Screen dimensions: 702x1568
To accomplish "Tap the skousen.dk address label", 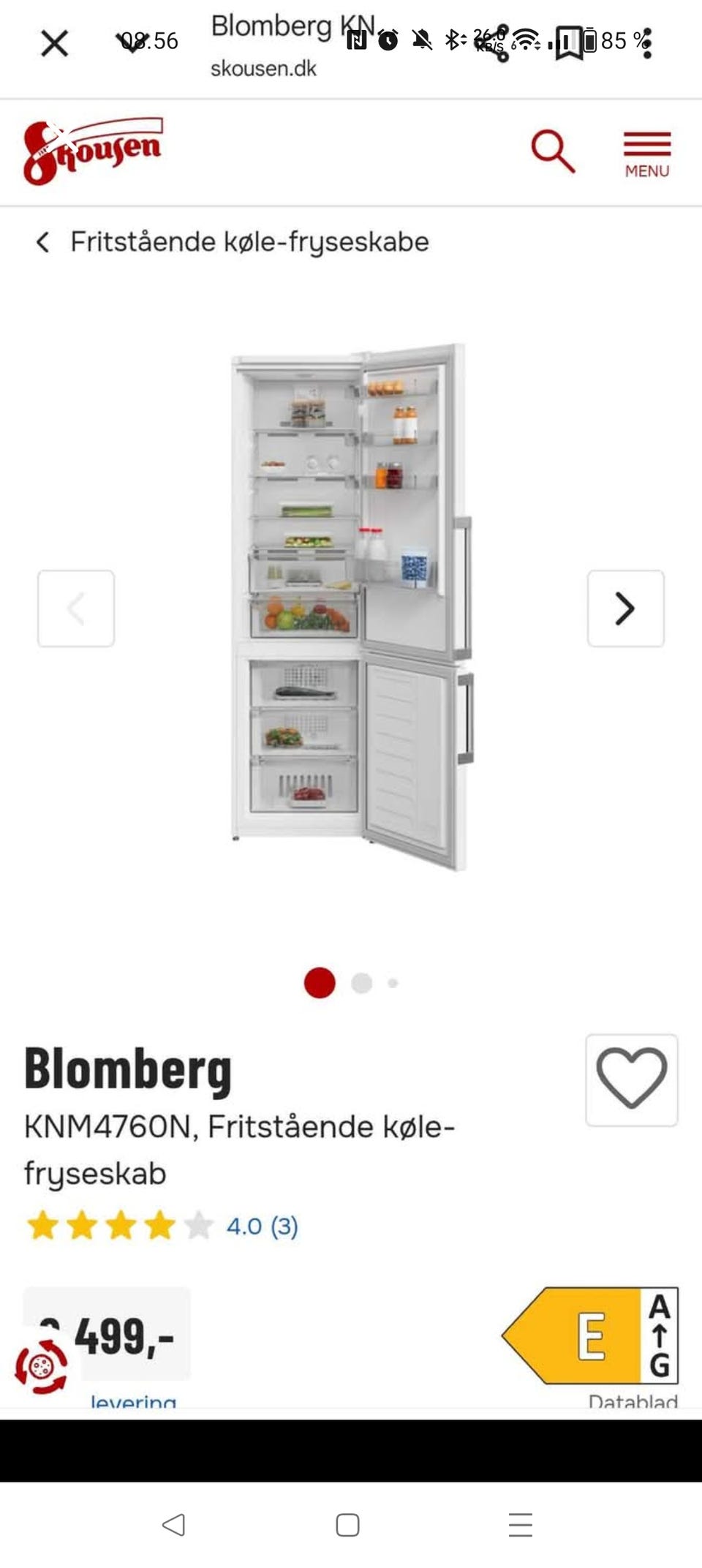I will coord(263,68).
